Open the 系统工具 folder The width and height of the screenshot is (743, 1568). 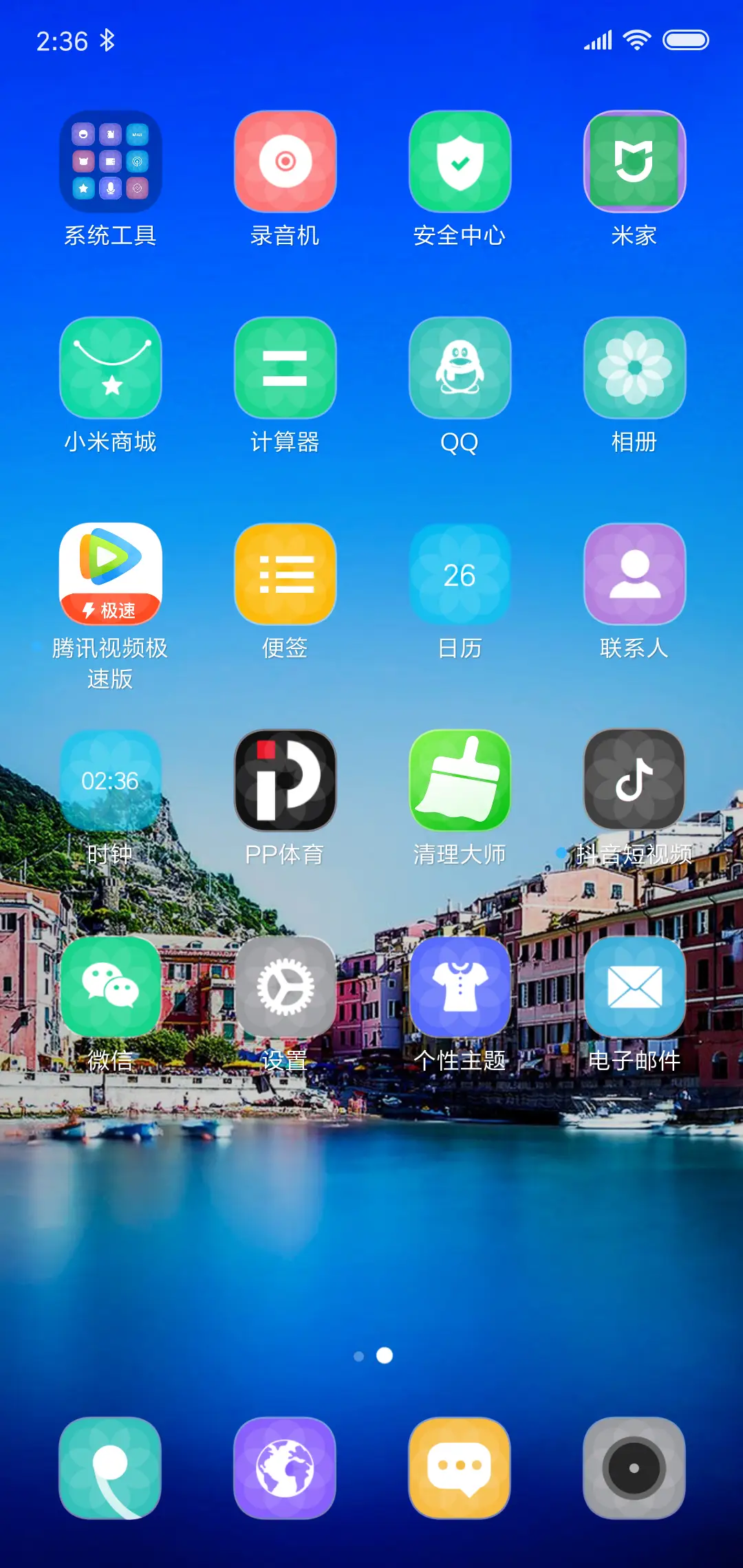[x=110, y=161]
